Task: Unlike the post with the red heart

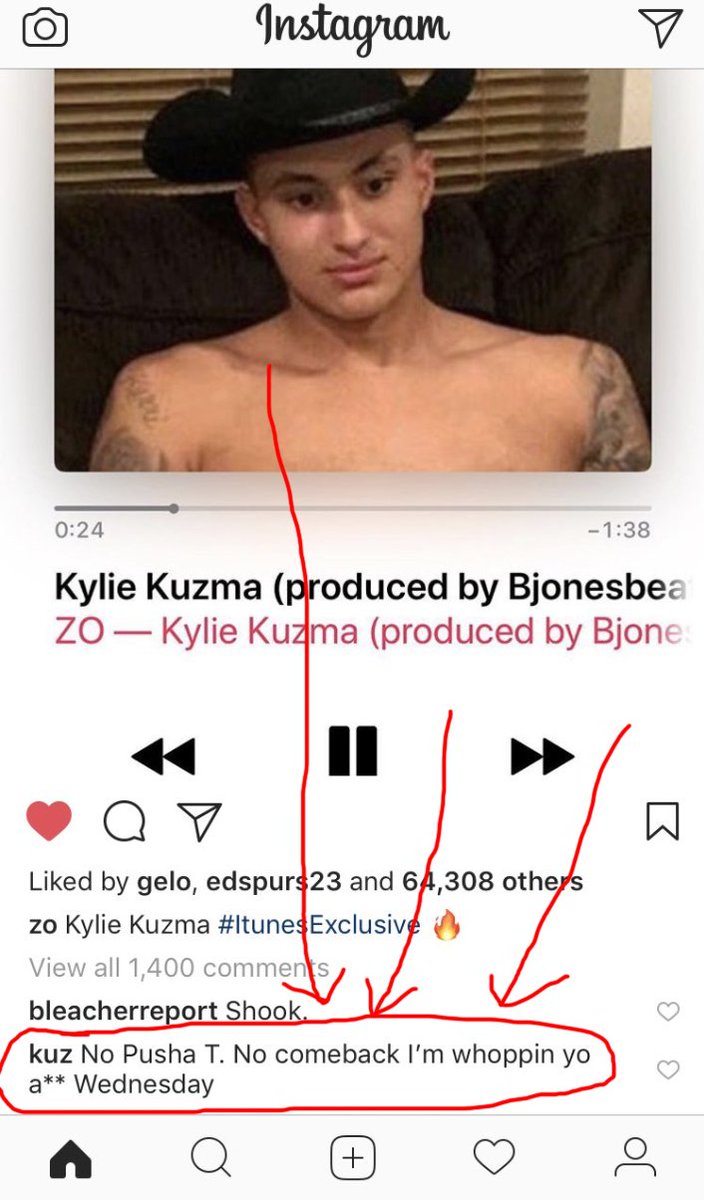Action: [48, 821]
